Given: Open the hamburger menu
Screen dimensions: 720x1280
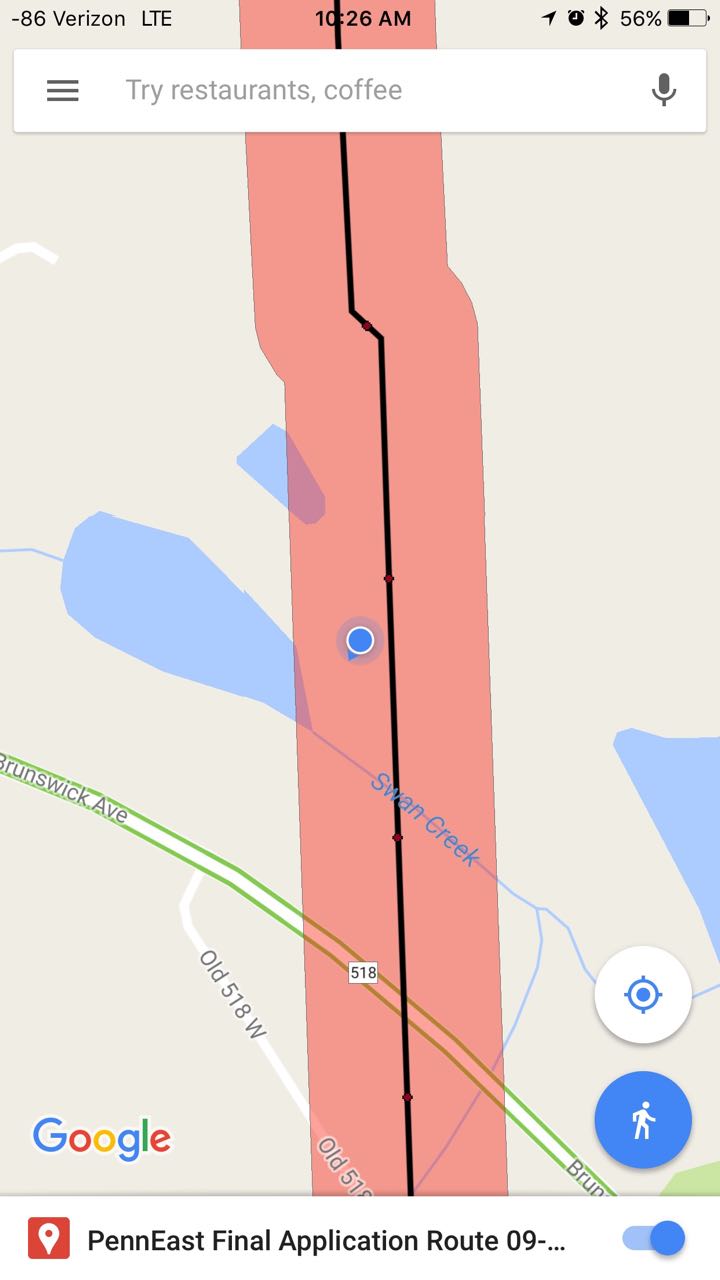Looking at the screenshot, I should click(x=62, y=91).
